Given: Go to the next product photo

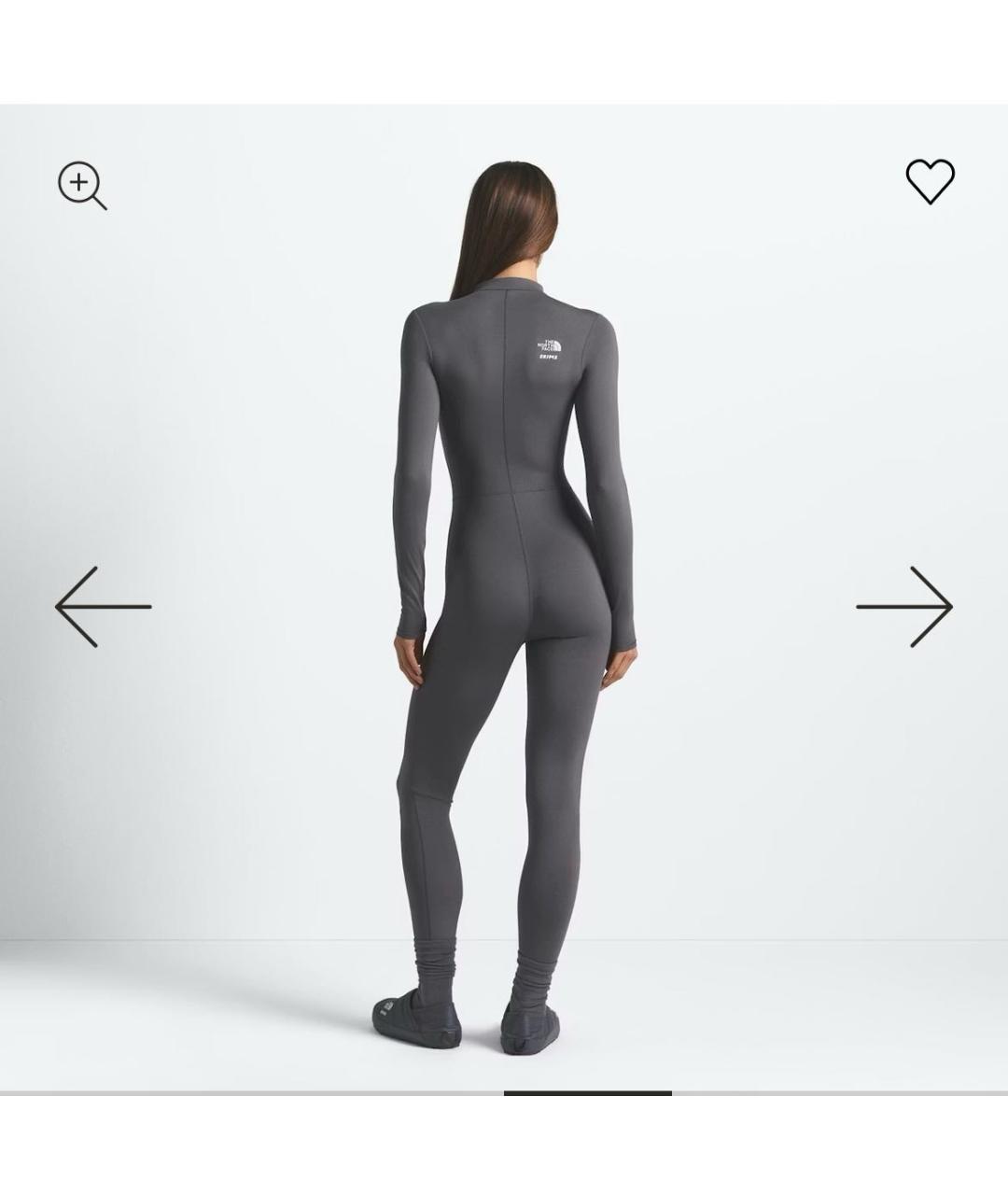Looking at the screenshot, I should (903, 607).
